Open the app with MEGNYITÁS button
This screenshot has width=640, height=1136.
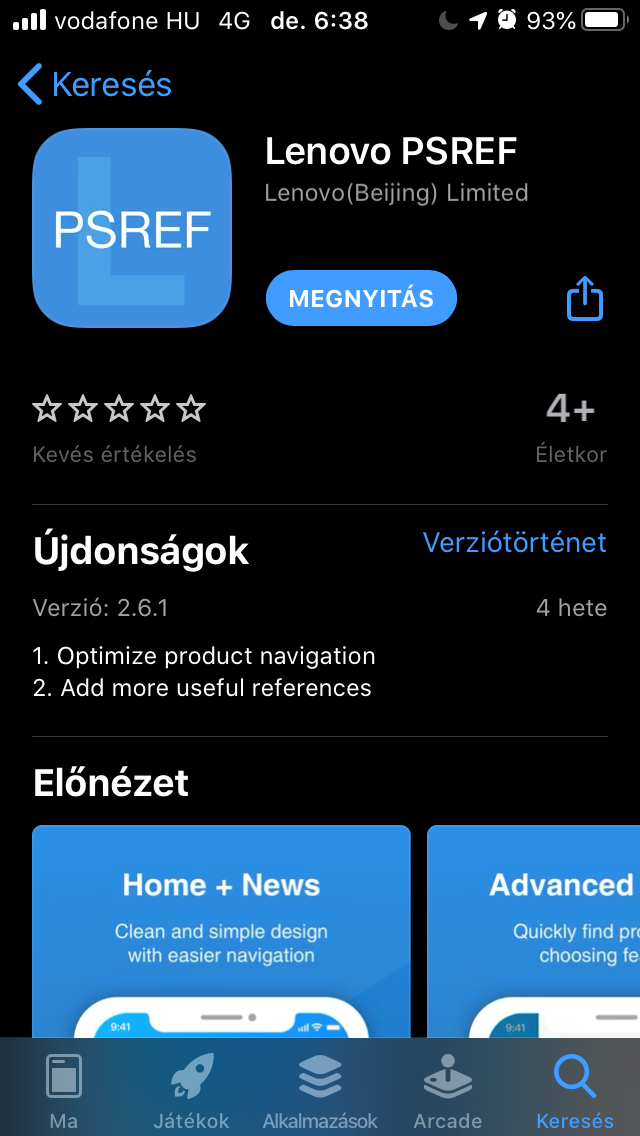tap(361, 298)
